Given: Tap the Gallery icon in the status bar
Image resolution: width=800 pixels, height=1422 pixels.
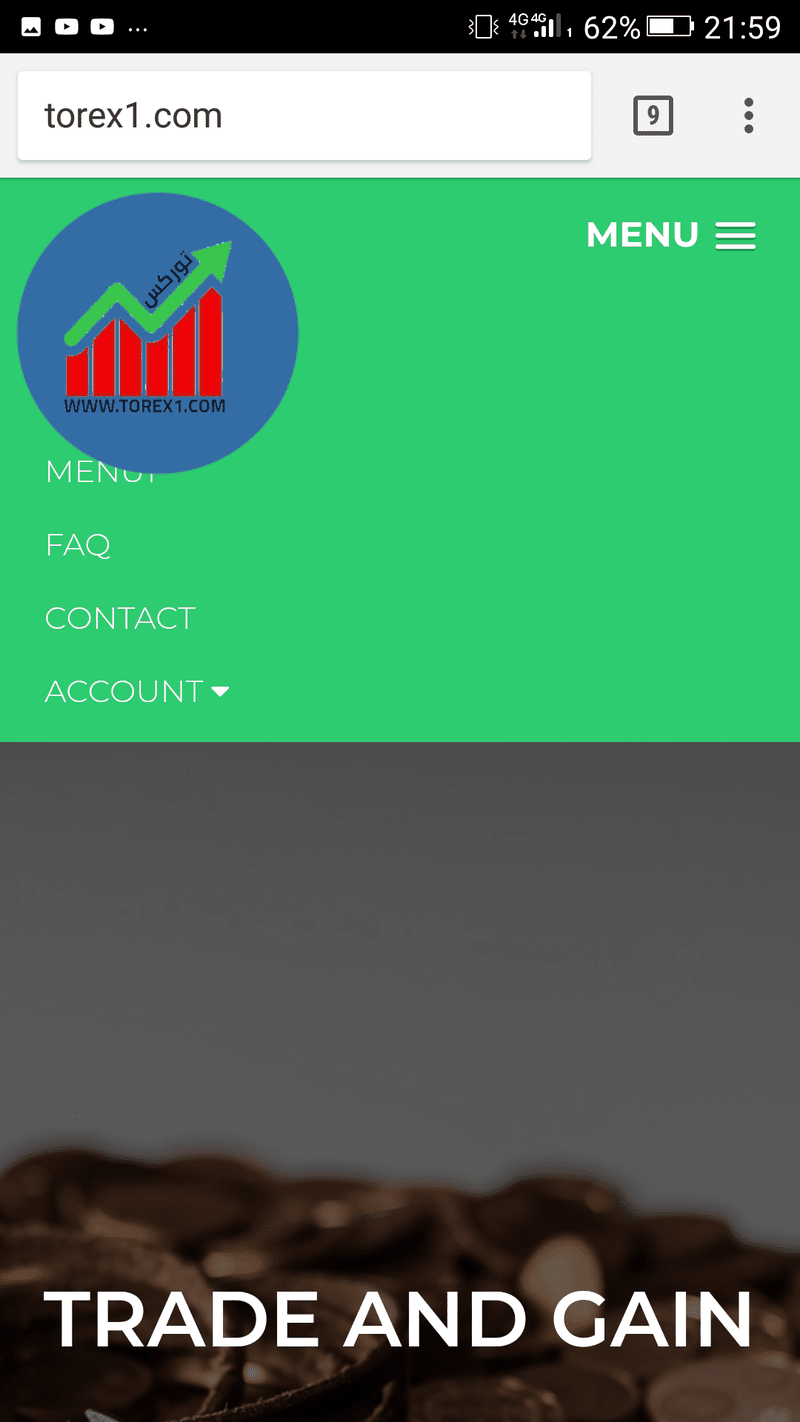Looking at the screenshot, I should (x=30, y=26).
